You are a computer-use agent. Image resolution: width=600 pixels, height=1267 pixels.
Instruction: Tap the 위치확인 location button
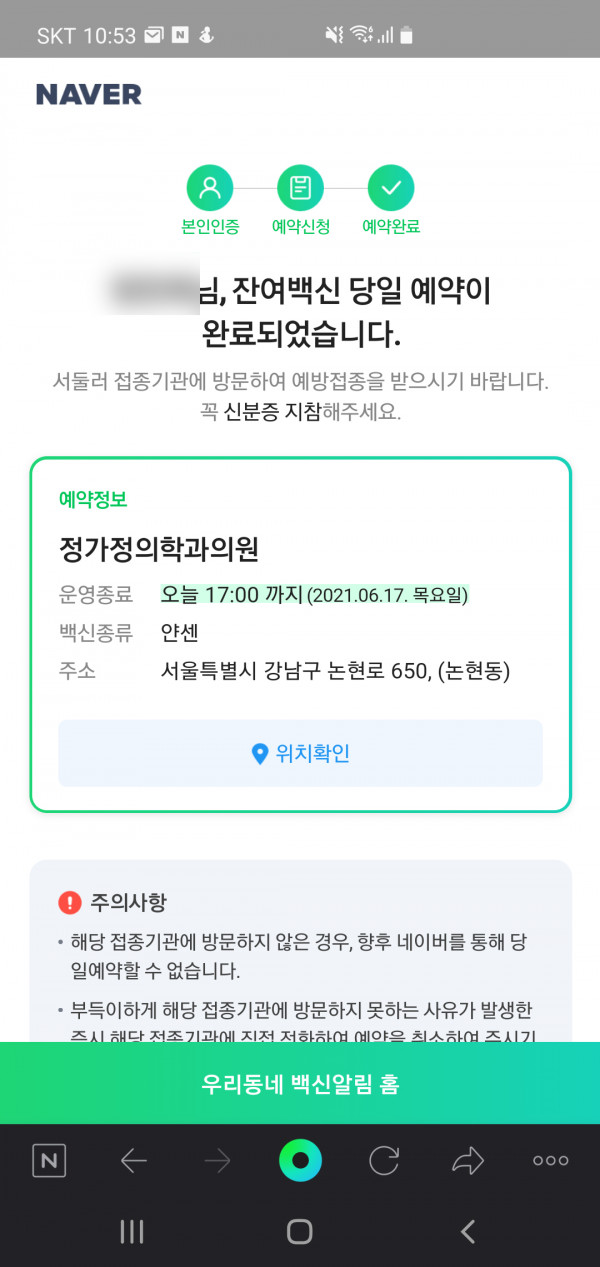tap(300, 753)
